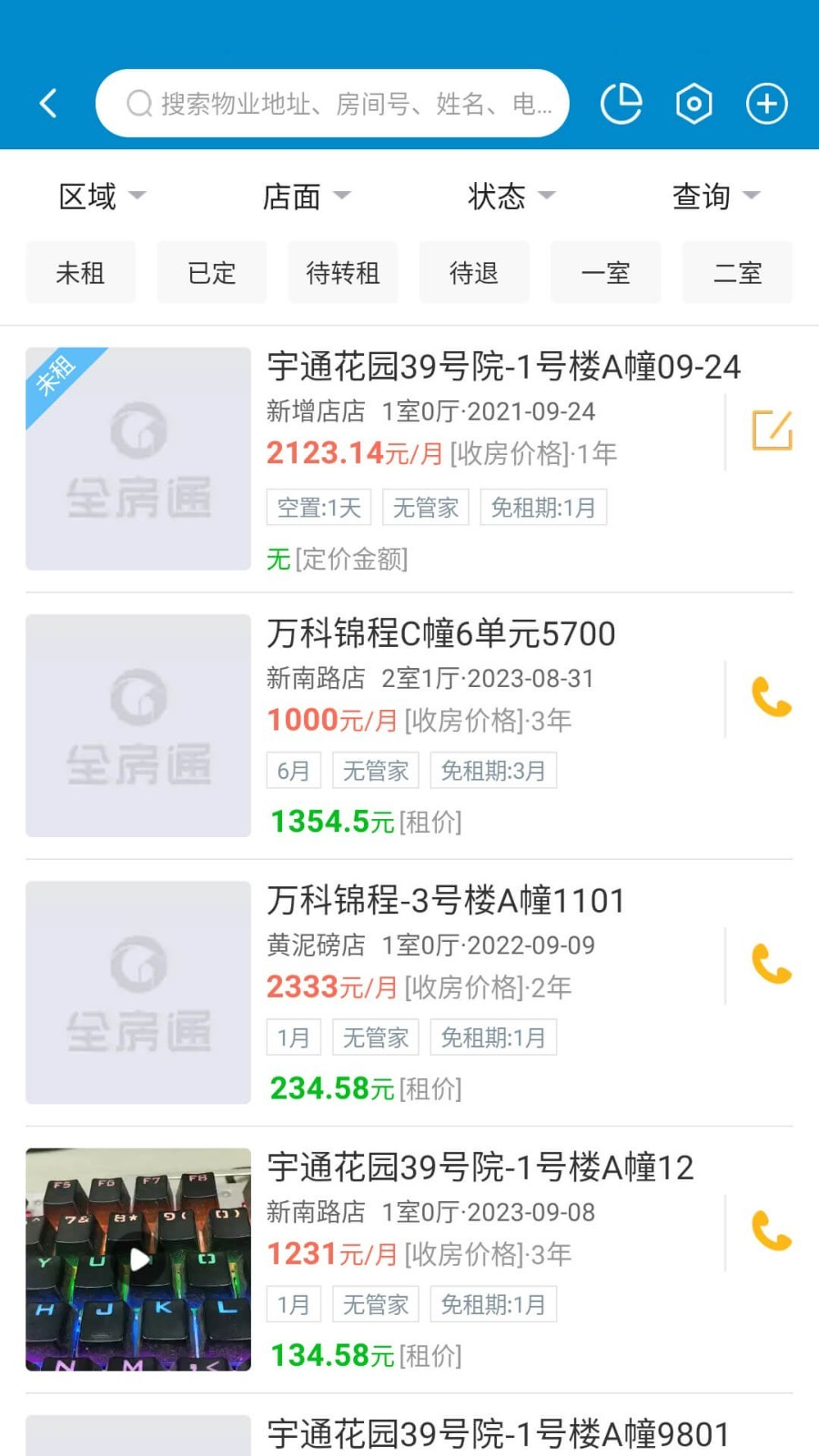Toggle the 未租 filter

(x=81, y=272)
